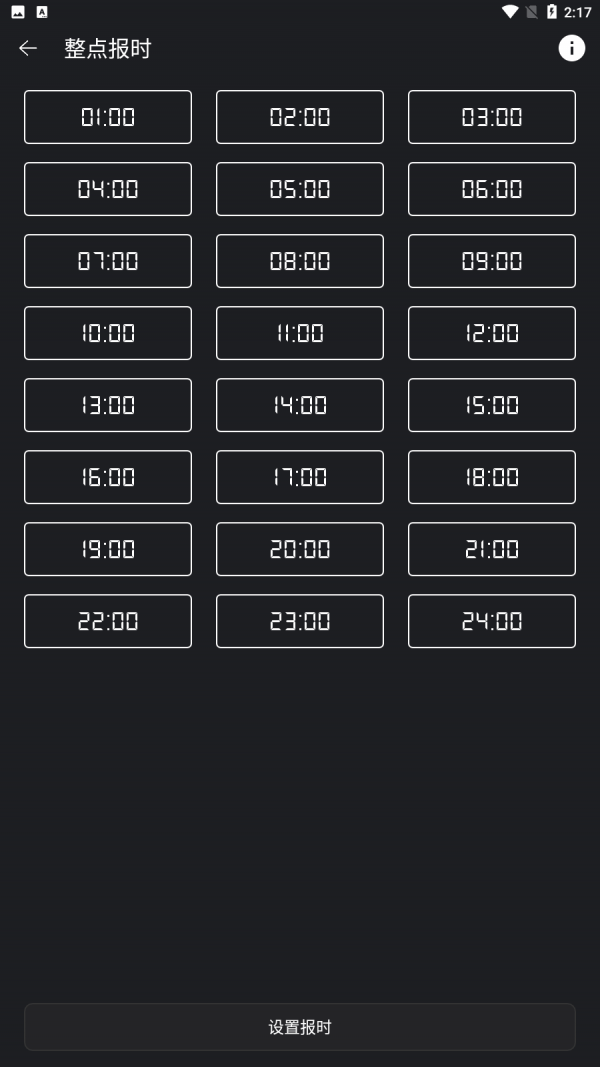This screenshot has height=1067, width=600.
Task: Go back using the arrow icon
Action: 28,48
